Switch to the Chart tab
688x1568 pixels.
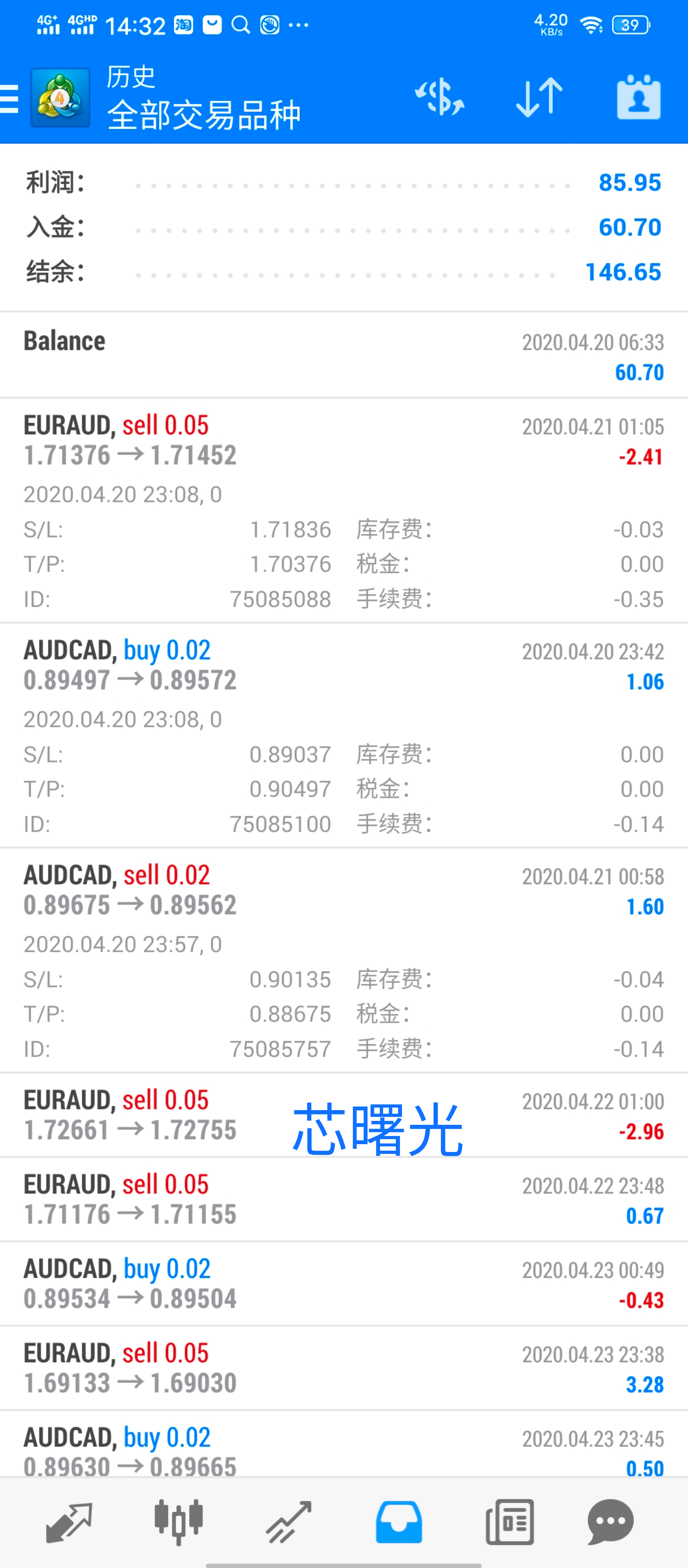[178, 1522]
